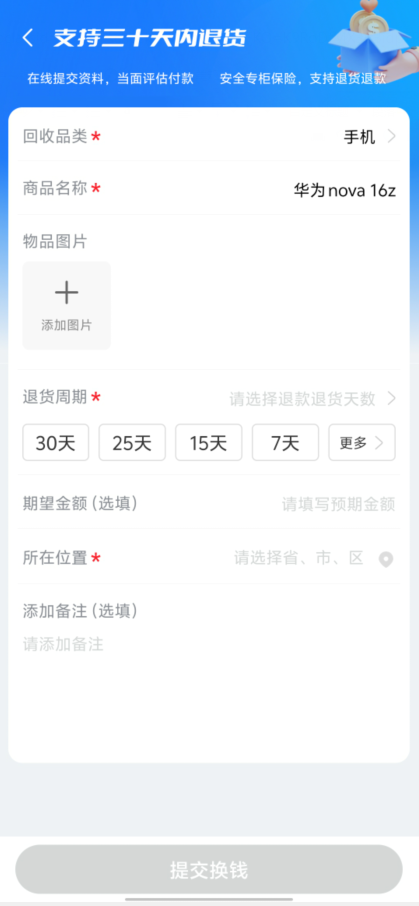
Task: Edit the 商品名称 product name field
Action: coord(209,188)
